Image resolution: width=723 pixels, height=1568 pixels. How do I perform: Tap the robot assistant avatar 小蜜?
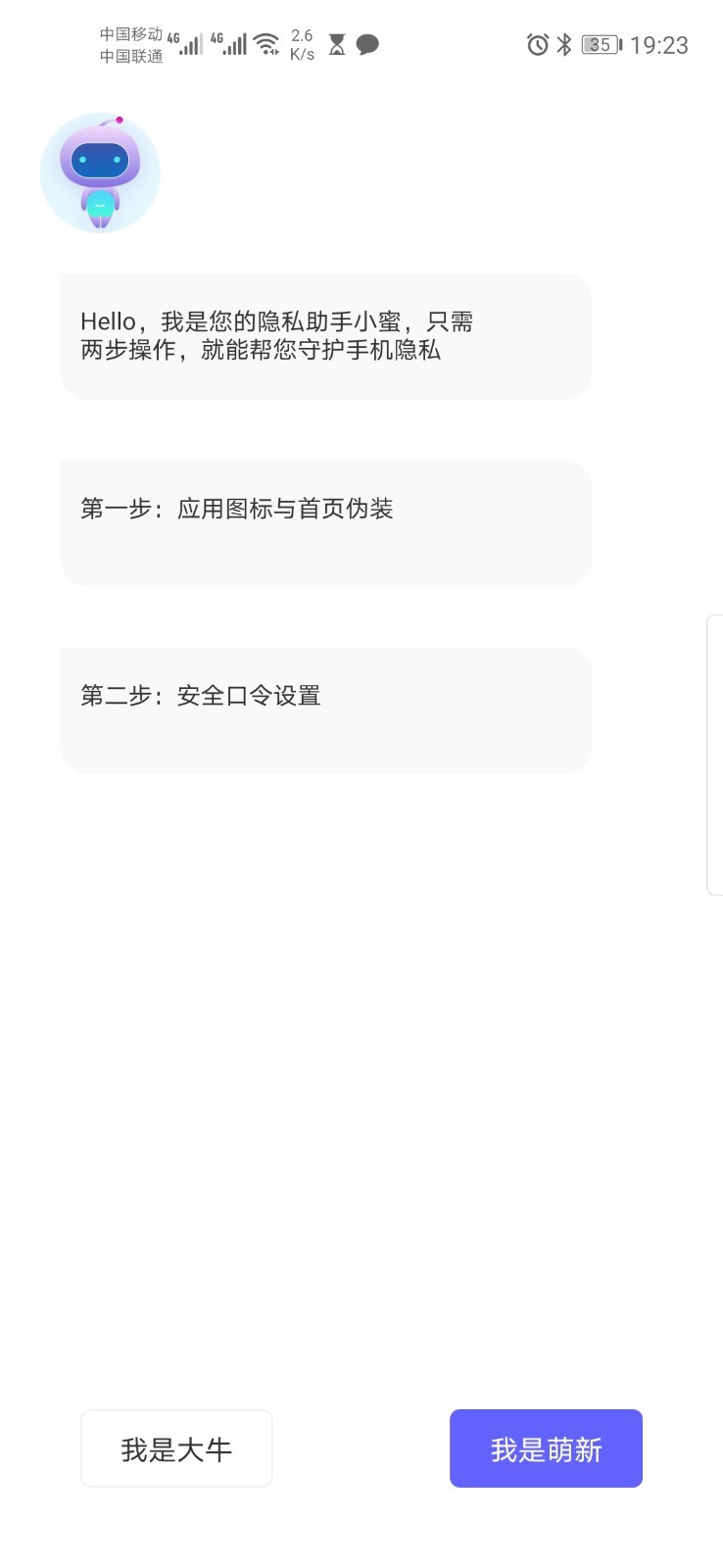pos(100,171)
